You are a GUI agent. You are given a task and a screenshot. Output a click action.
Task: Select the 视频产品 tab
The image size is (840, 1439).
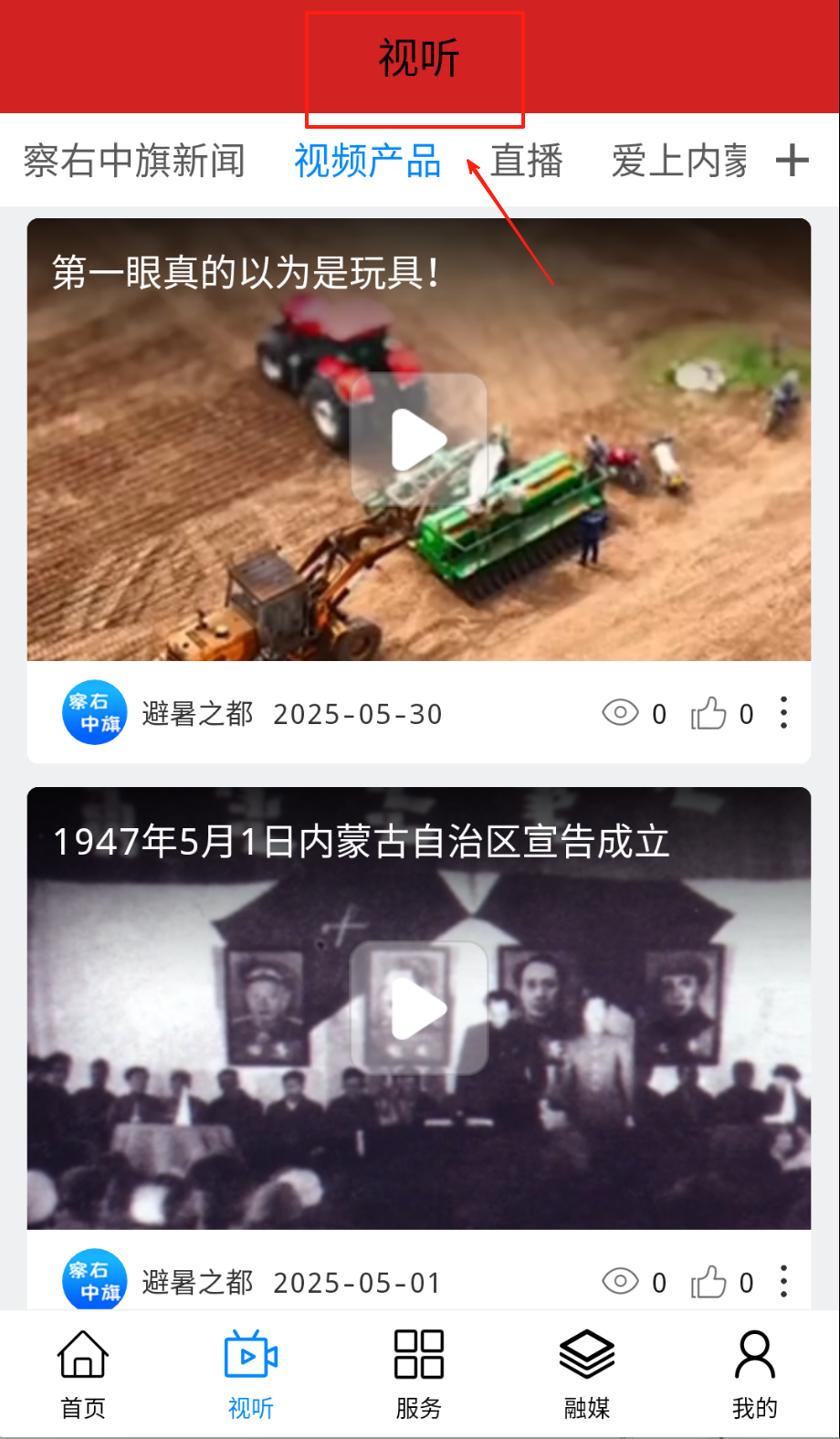pos(367,162)
